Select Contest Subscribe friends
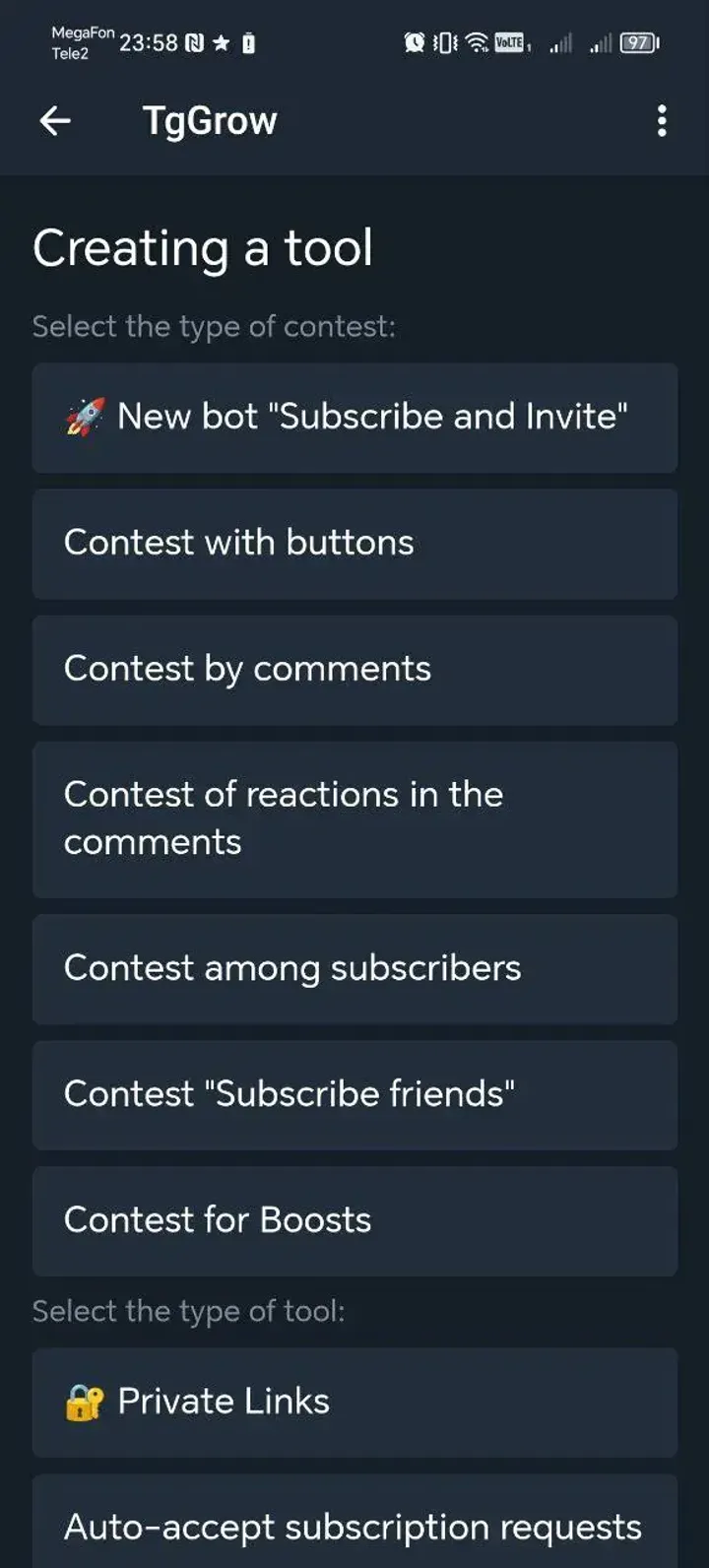This screenshot has height=1568, width=709. click(354, 1094)
